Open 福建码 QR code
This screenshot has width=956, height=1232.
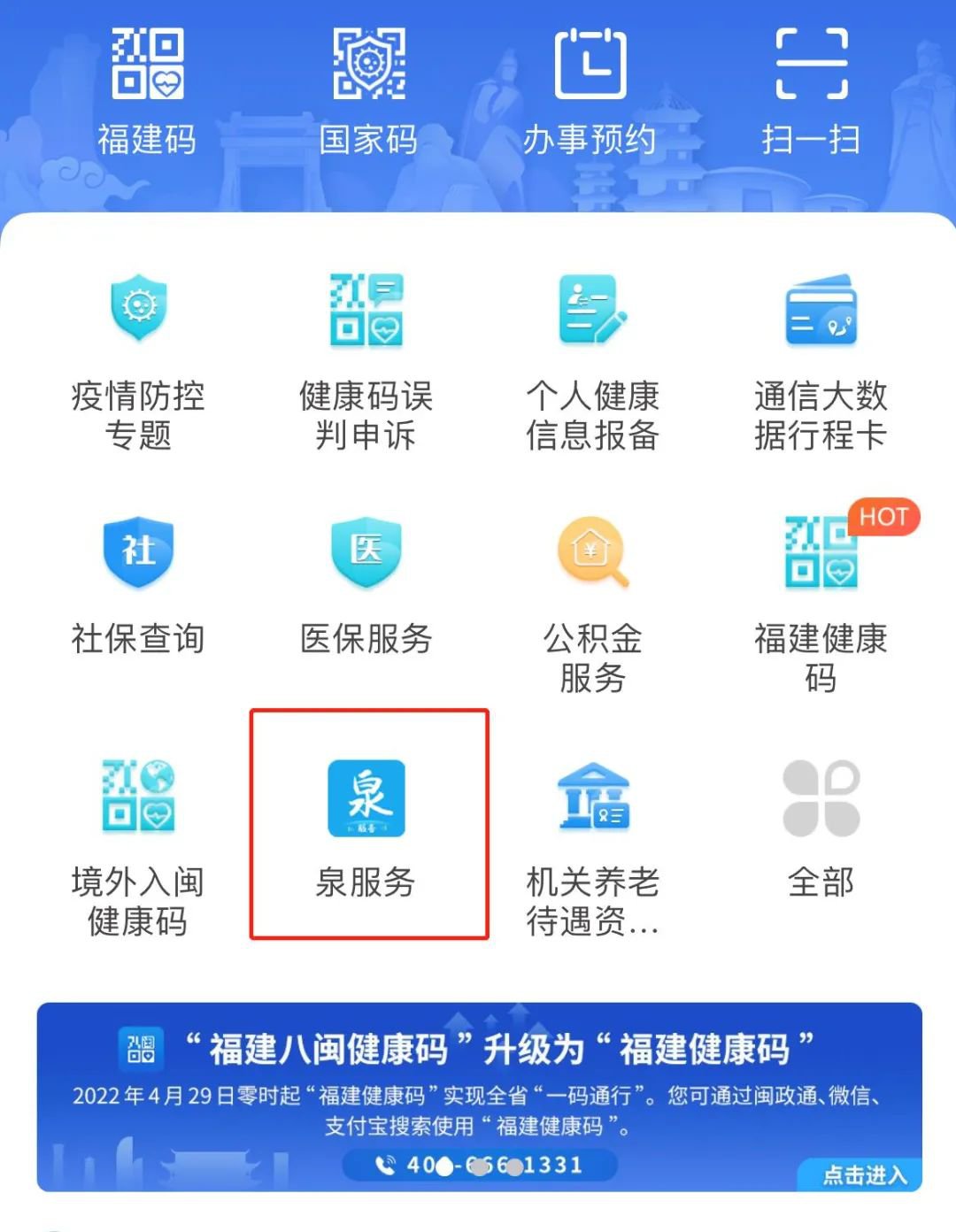click(x=147, y=89)
